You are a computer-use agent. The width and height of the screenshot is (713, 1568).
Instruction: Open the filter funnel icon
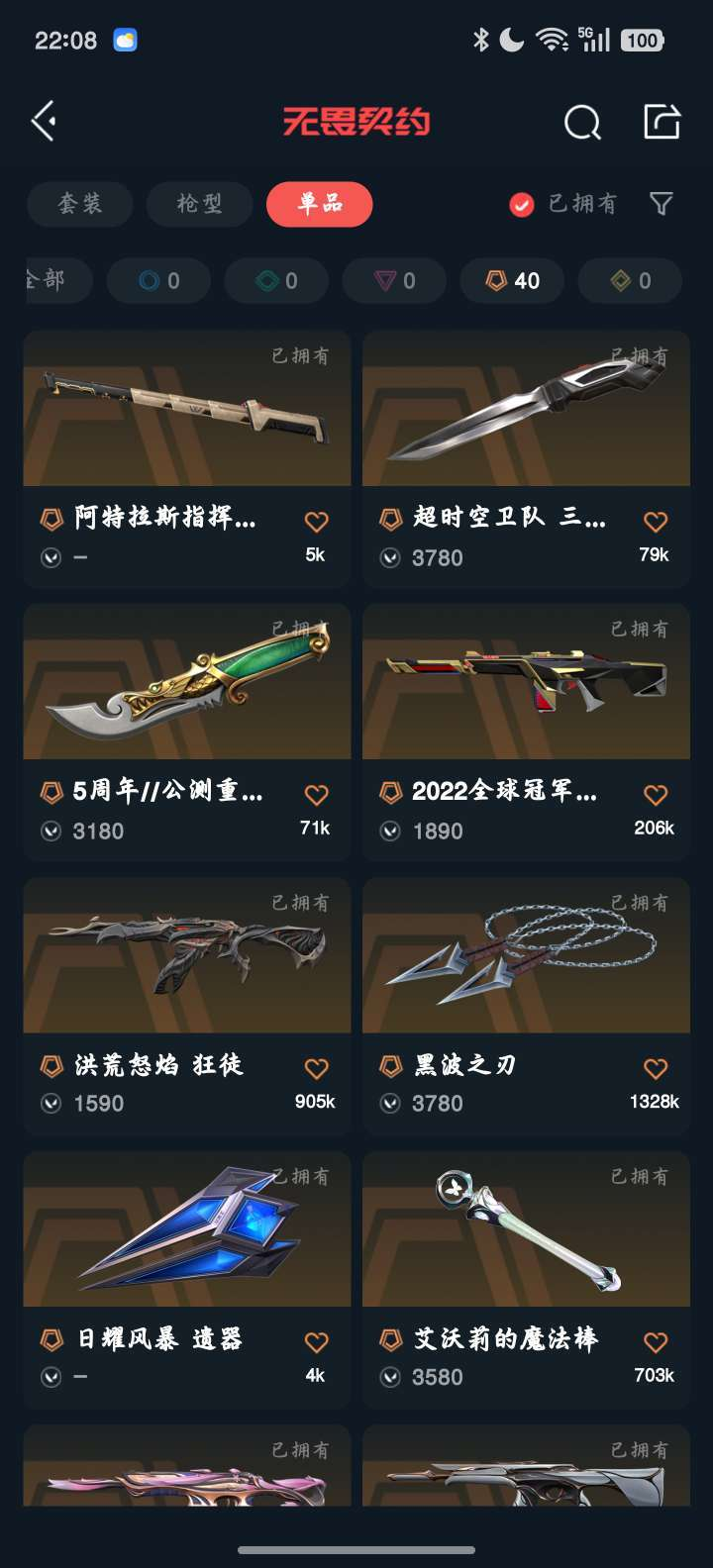[662, 204]
